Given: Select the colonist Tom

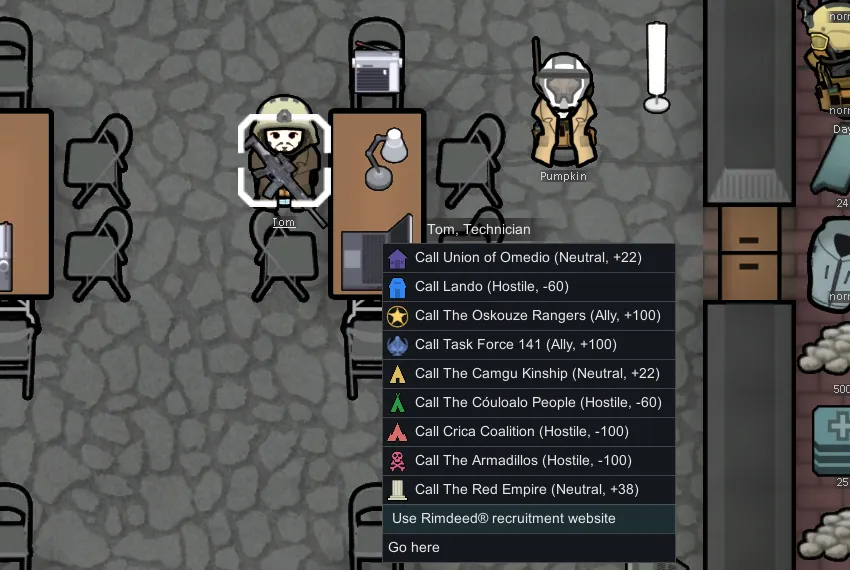Looking at the screenshot, I should click(x=284, y=157).
